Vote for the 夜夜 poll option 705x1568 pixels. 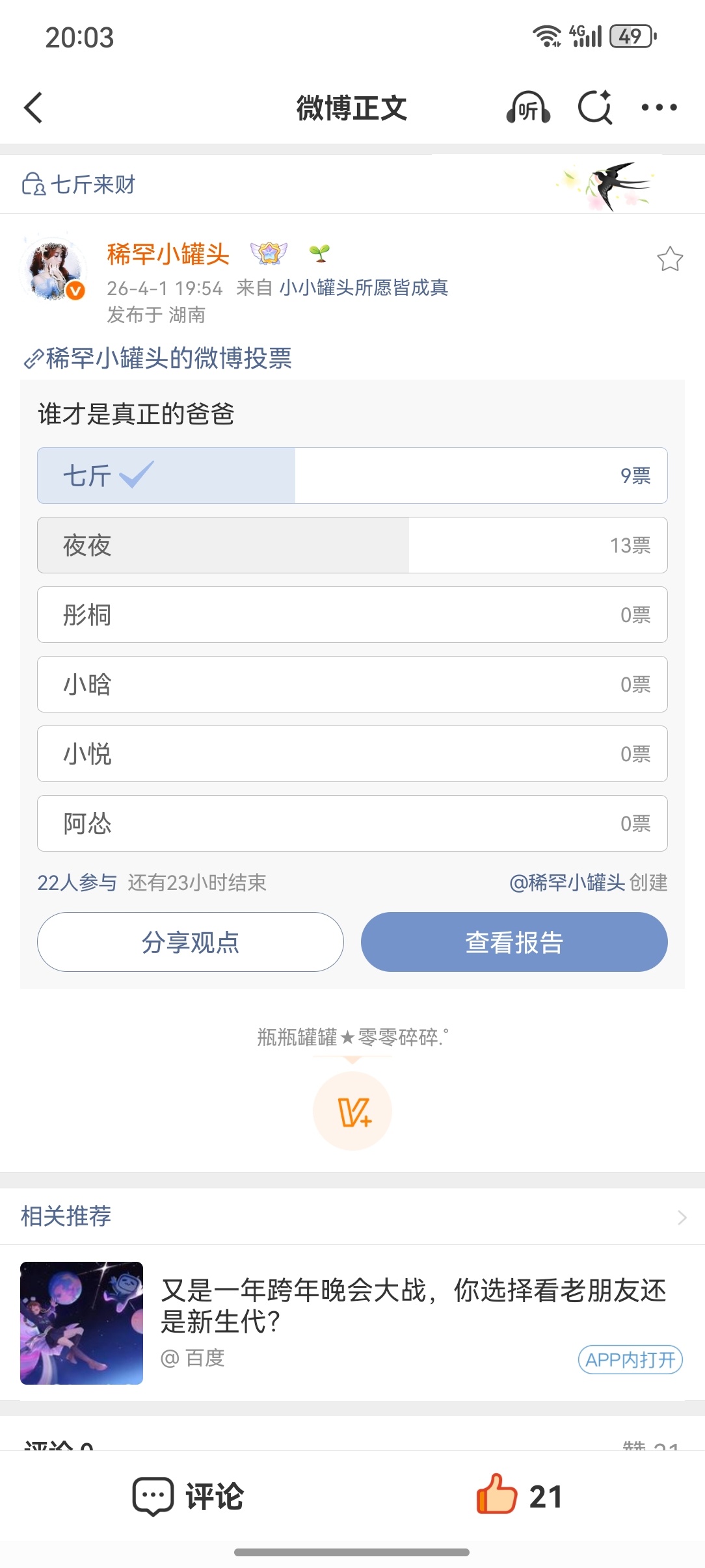(352, 545)
